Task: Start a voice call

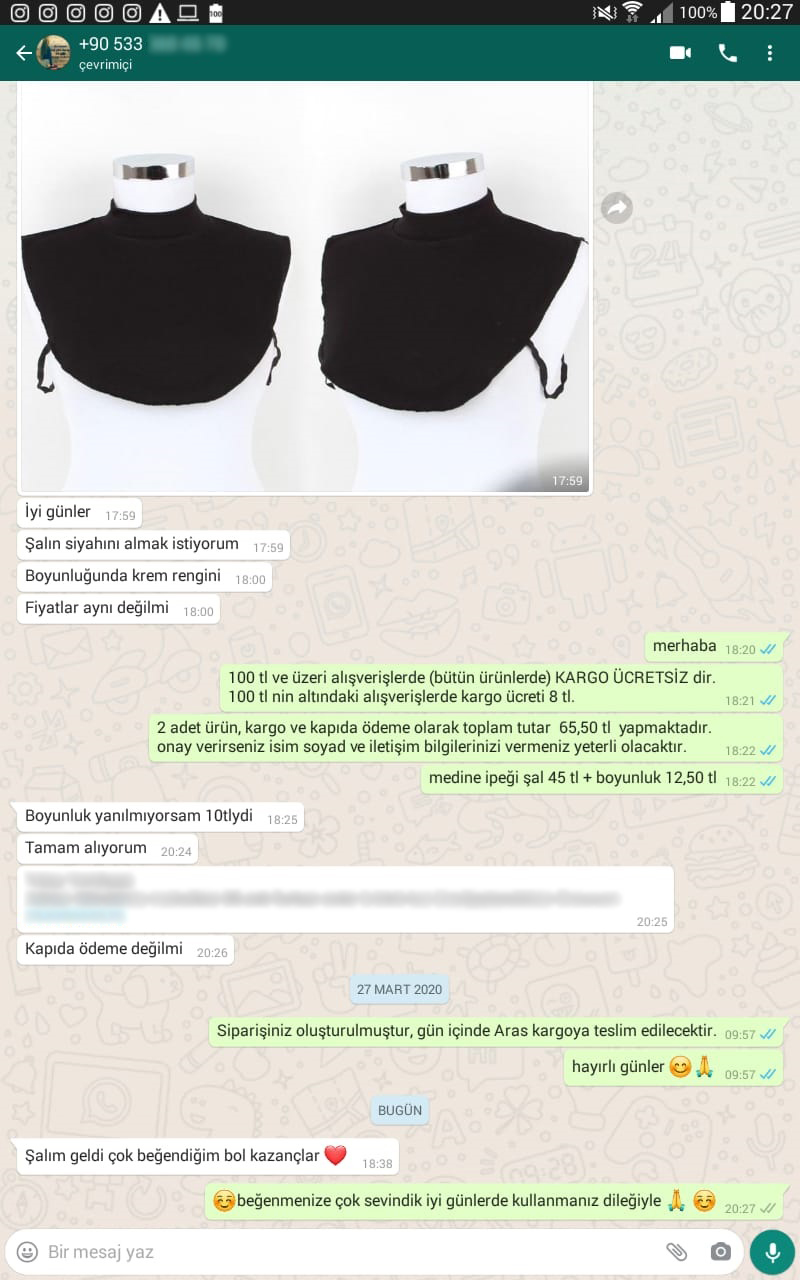Action: (728, 53)
